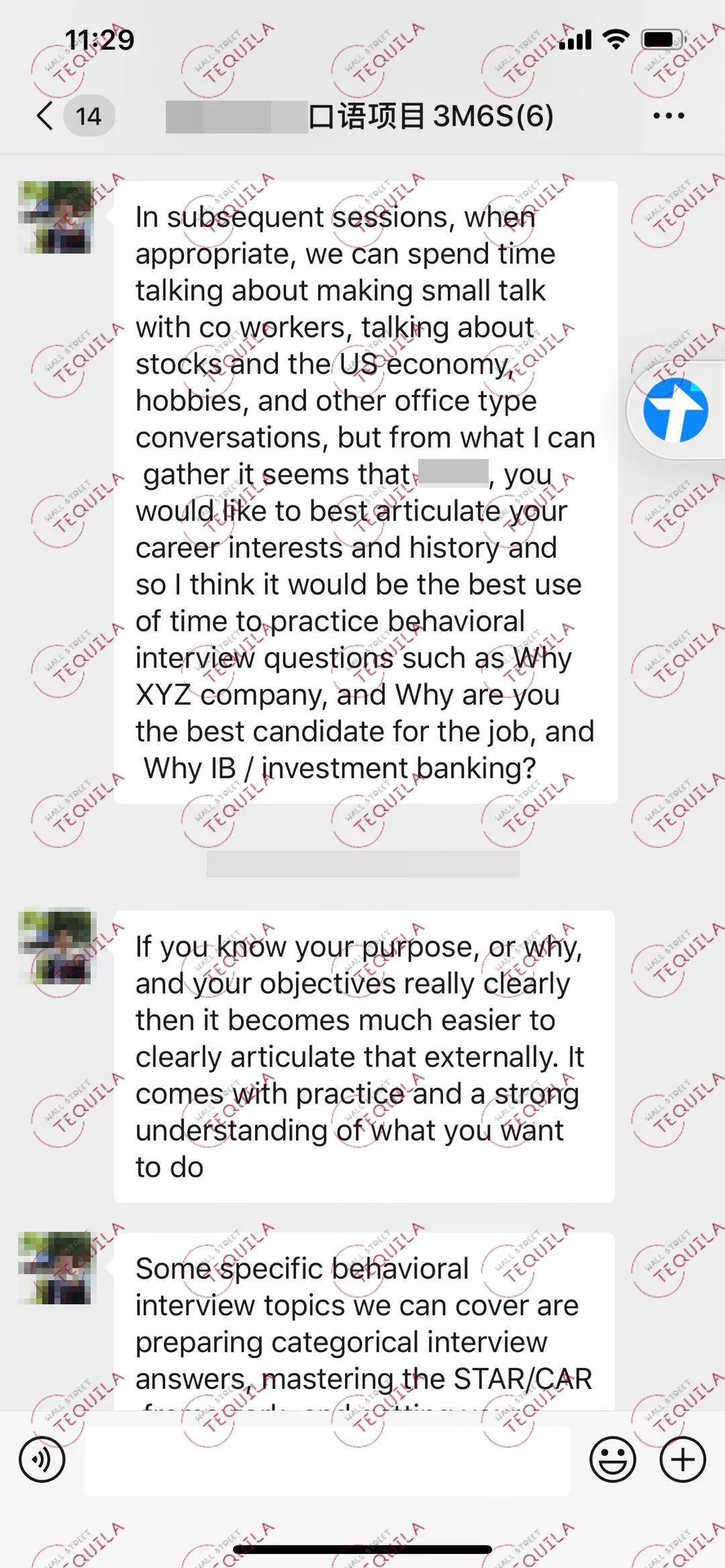Go back to the chat list
Image resolution: width=725 pixels, height=1568 pixels.
(x=46, y=116)
